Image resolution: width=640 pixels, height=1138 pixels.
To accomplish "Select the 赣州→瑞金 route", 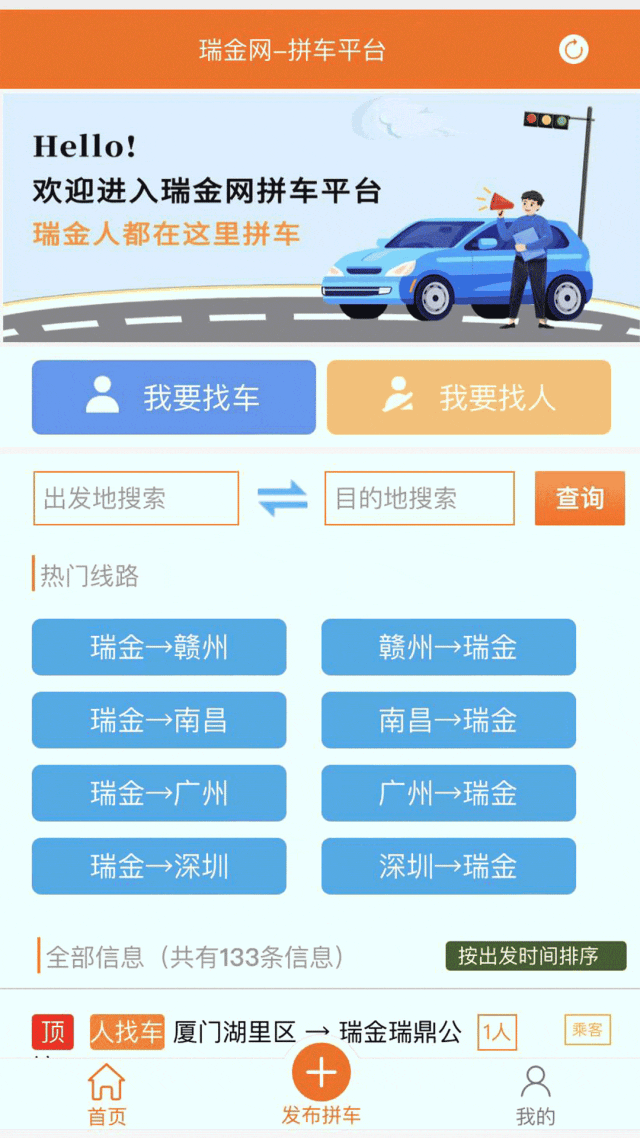I will pos(448,647).
